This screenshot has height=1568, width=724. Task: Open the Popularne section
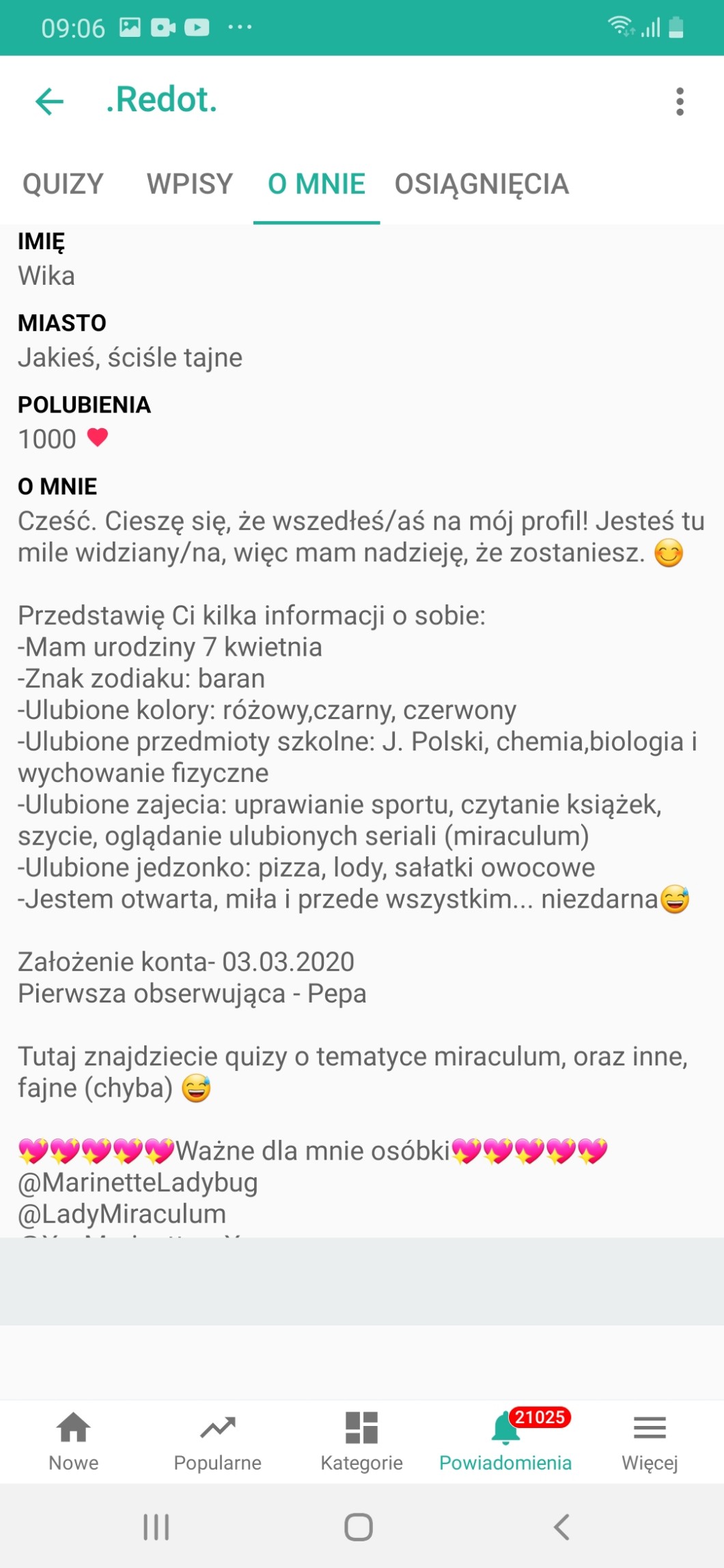(217, 1441)
